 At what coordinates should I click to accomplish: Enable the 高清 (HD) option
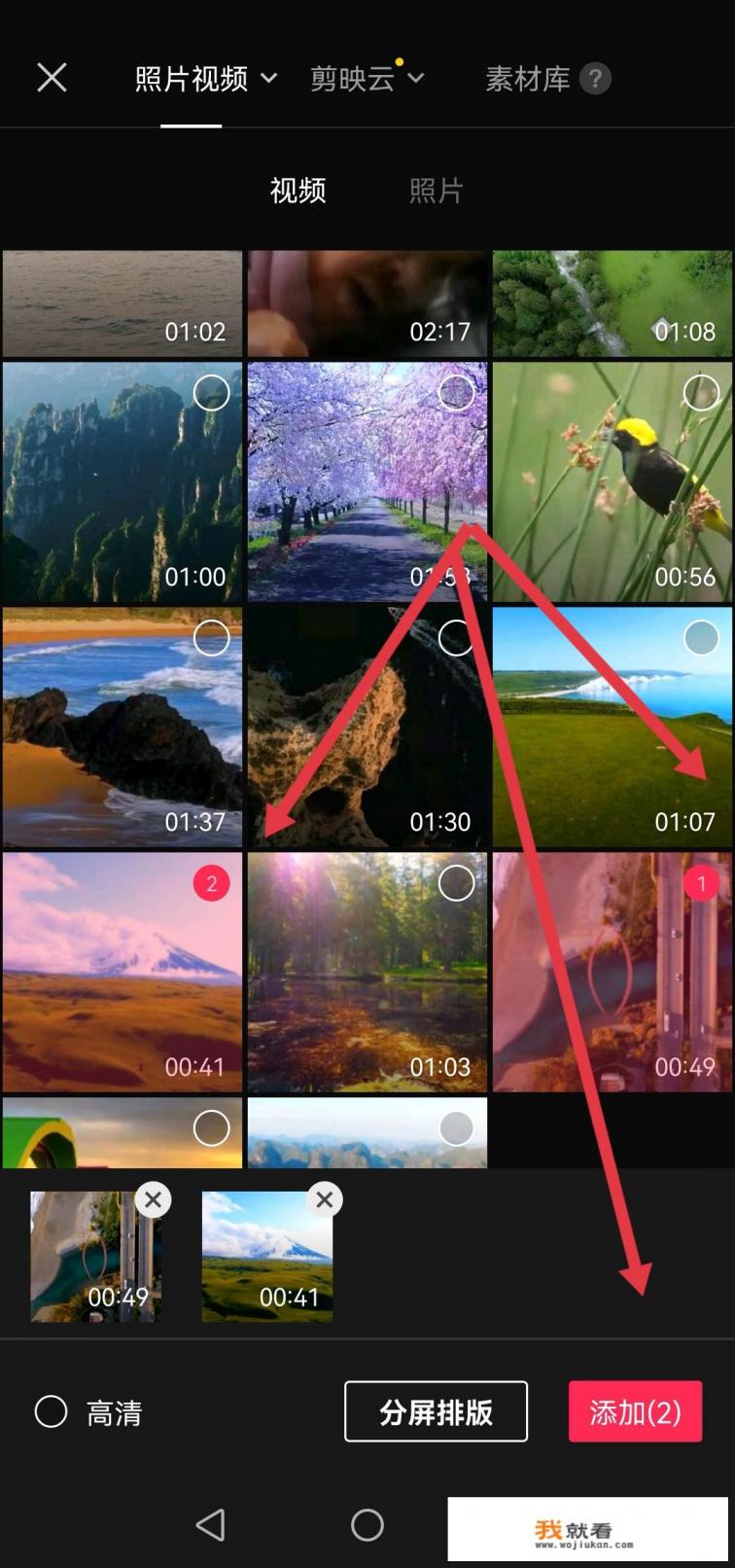click(x=51, y=1410)
